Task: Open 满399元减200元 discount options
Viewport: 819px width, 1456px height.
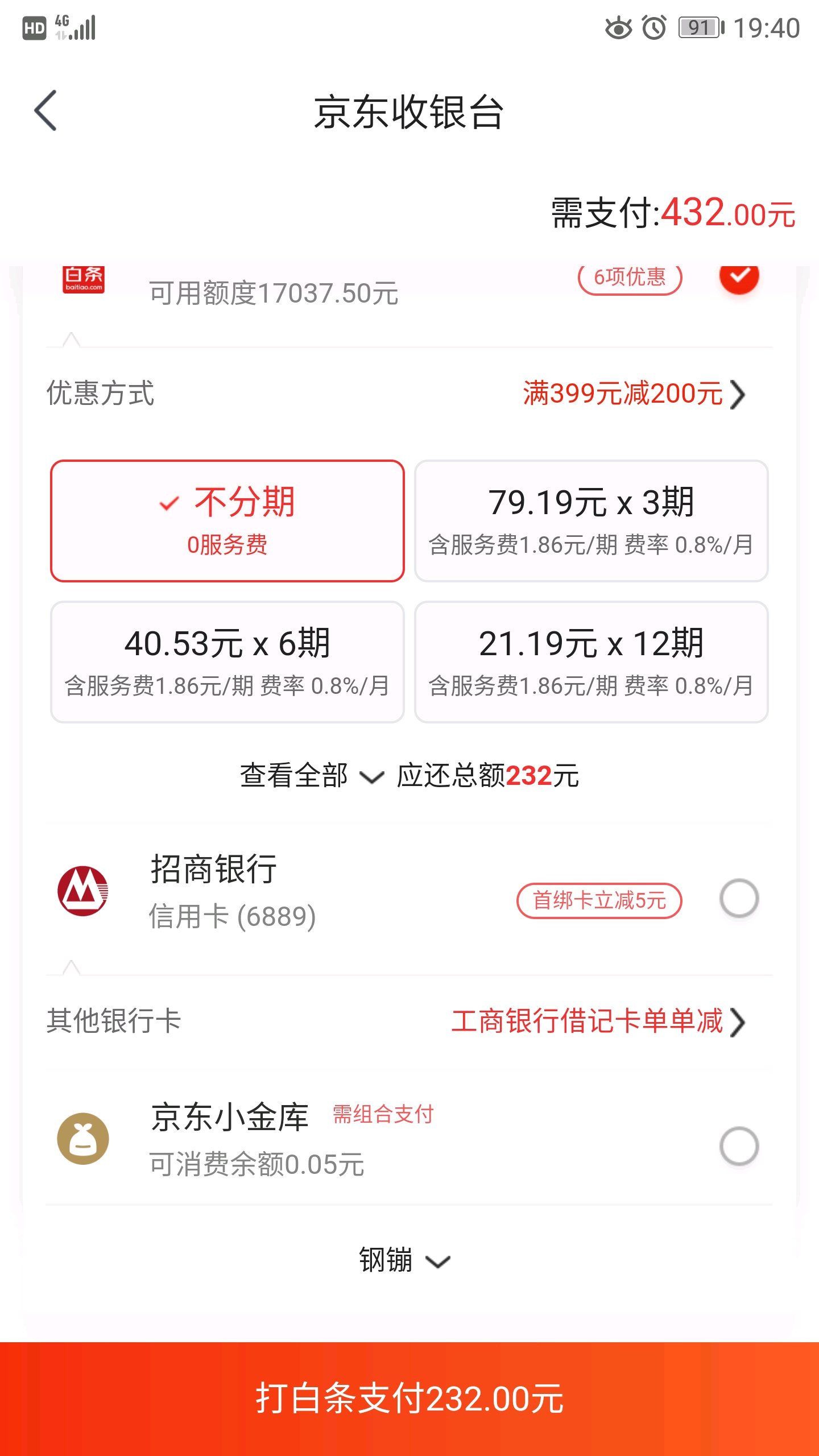Action: (x=634, y=394)
